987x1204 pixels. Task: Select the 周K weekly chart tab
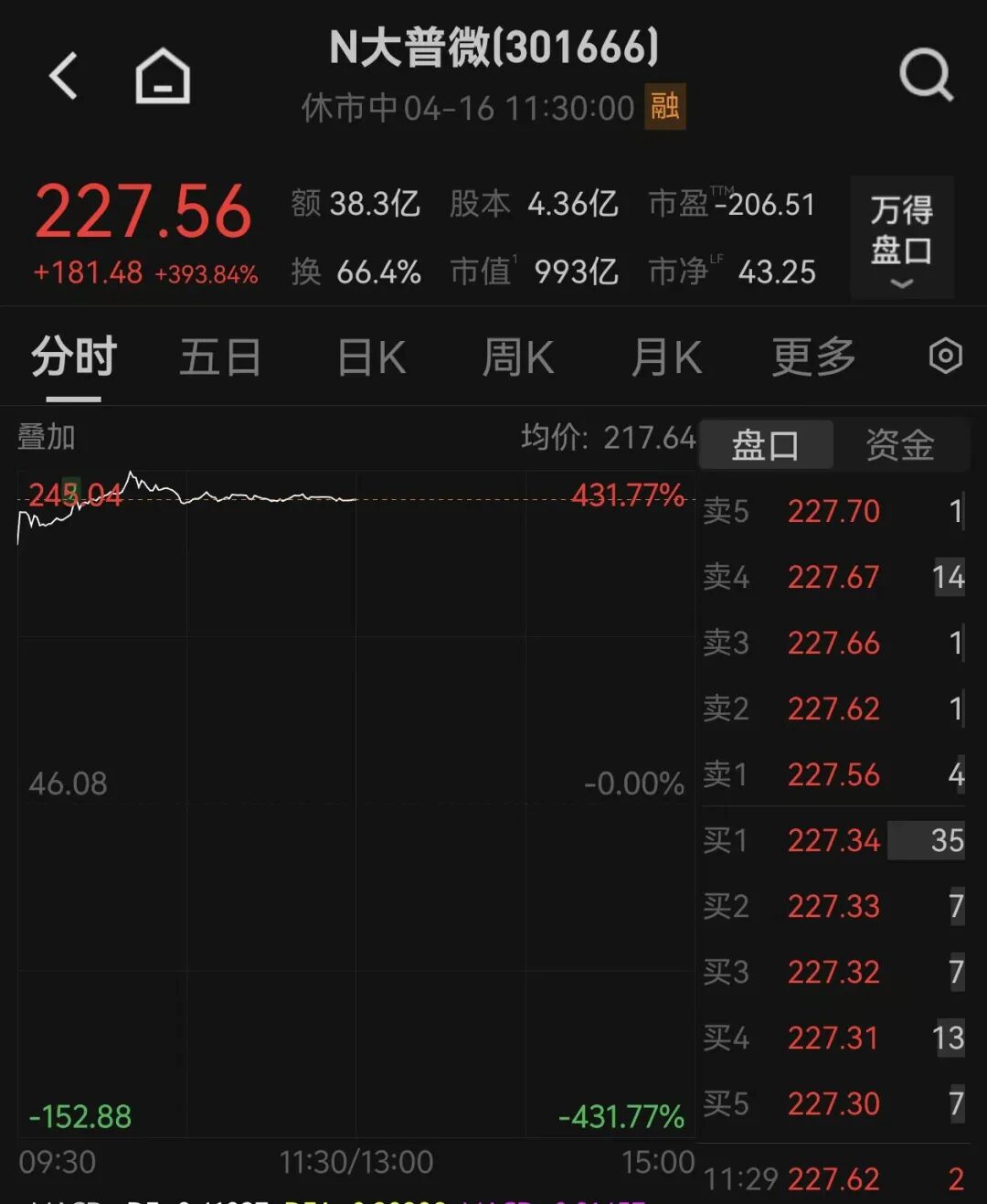(516, 357)
